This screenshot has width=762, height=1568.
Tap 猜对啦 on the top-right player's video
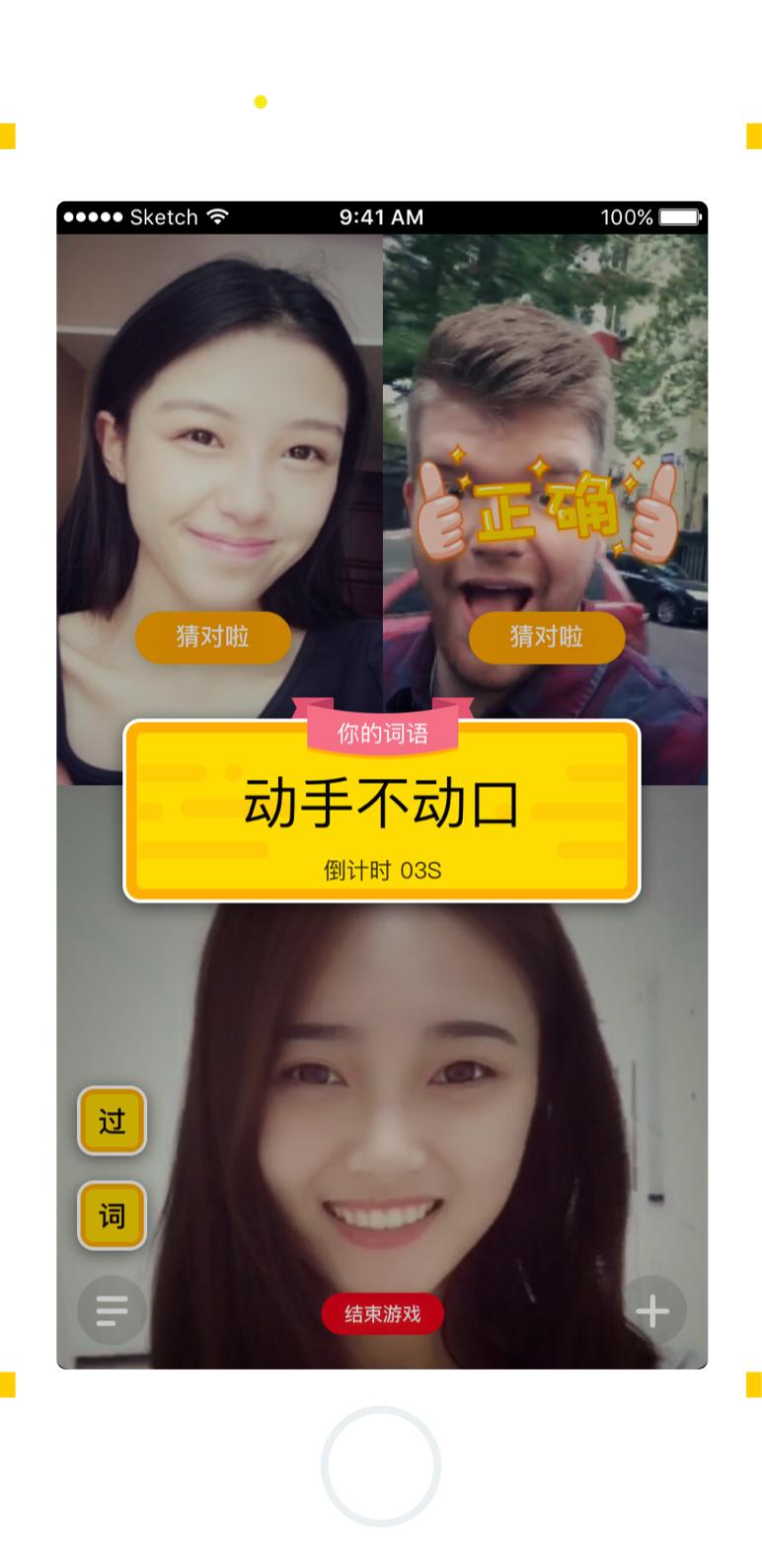coord(546,637)
